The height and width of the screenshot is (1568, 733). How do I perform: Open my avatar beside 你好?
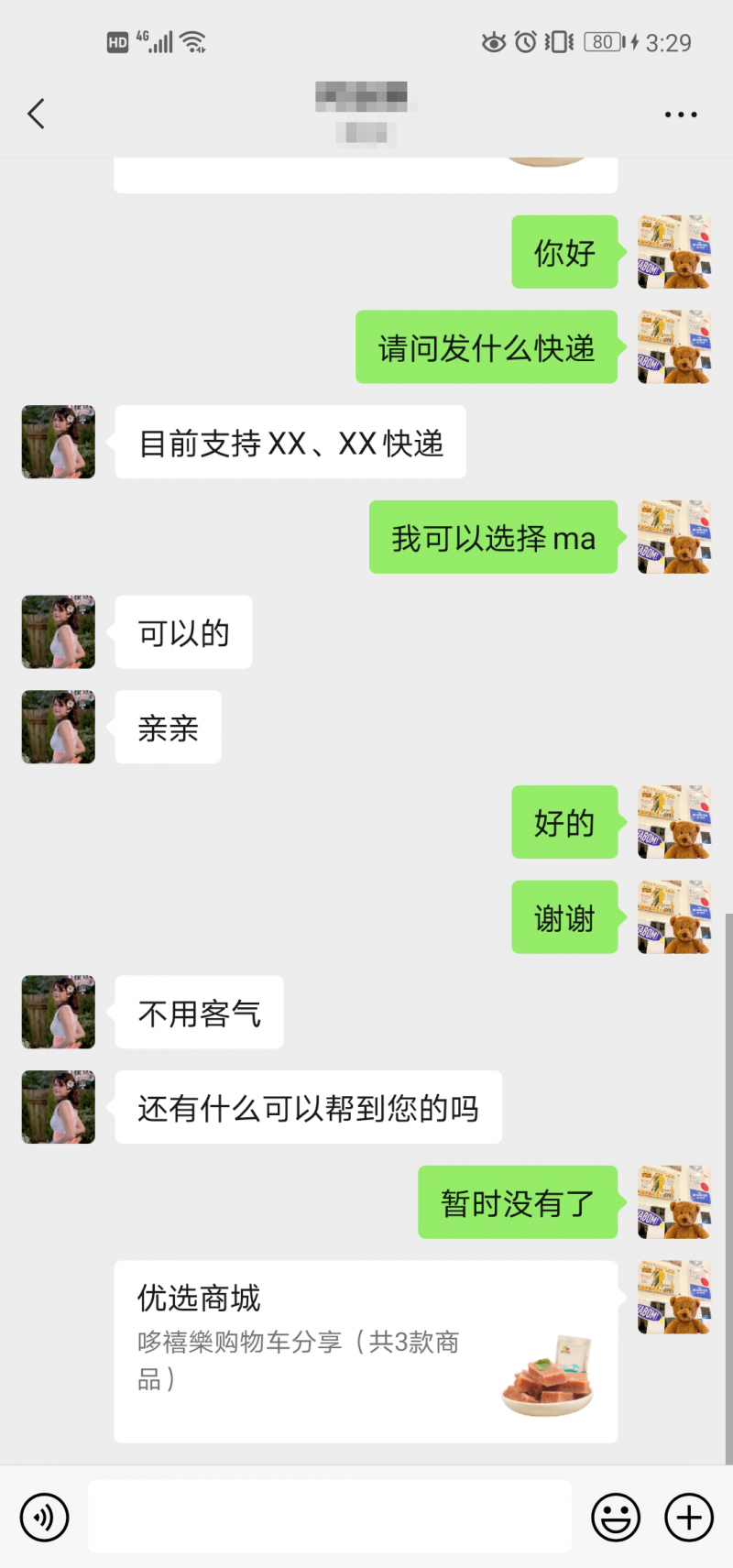[x=674, y=252]
